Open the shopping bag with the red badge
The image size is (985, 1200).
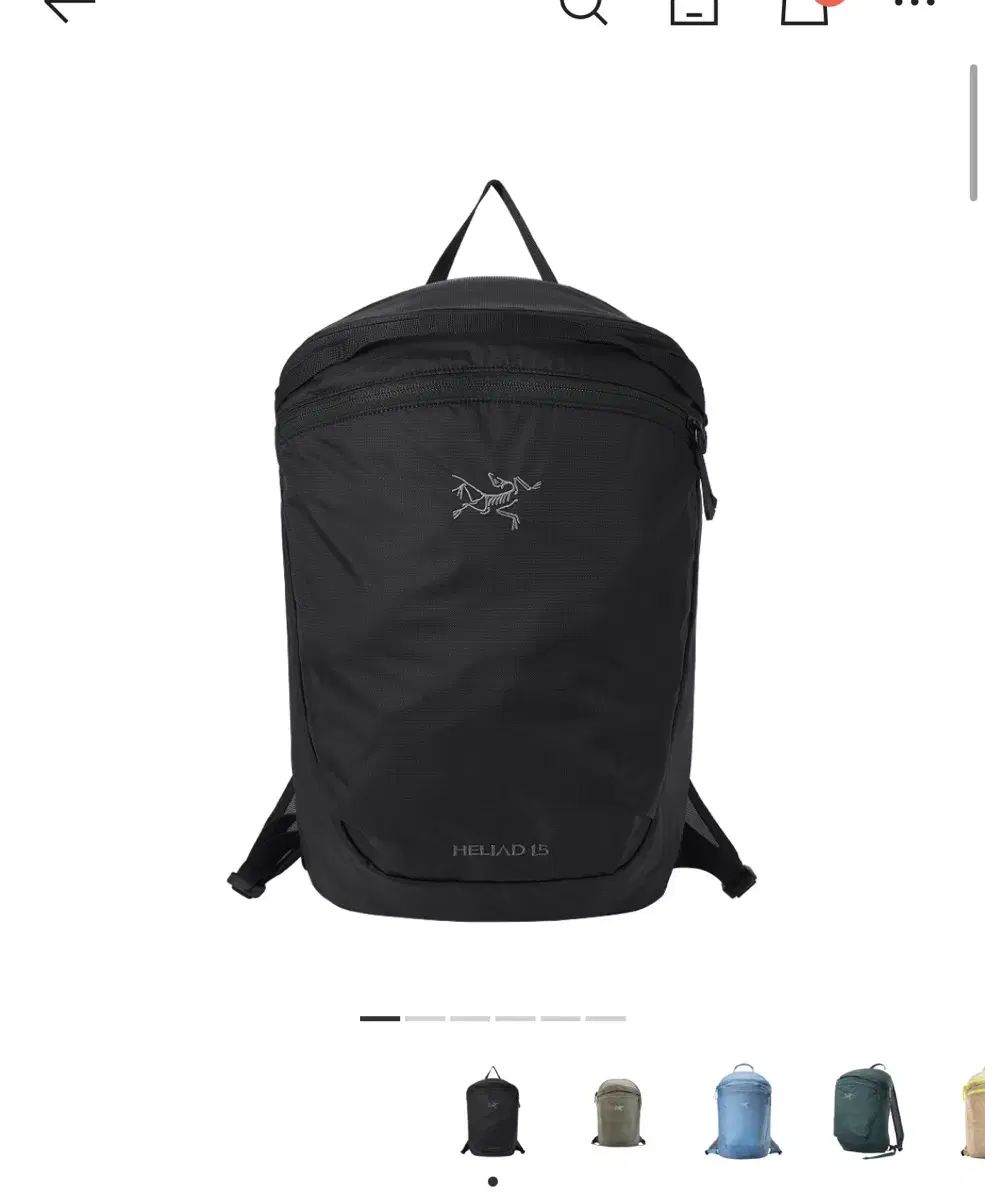(x=806, y=8)
